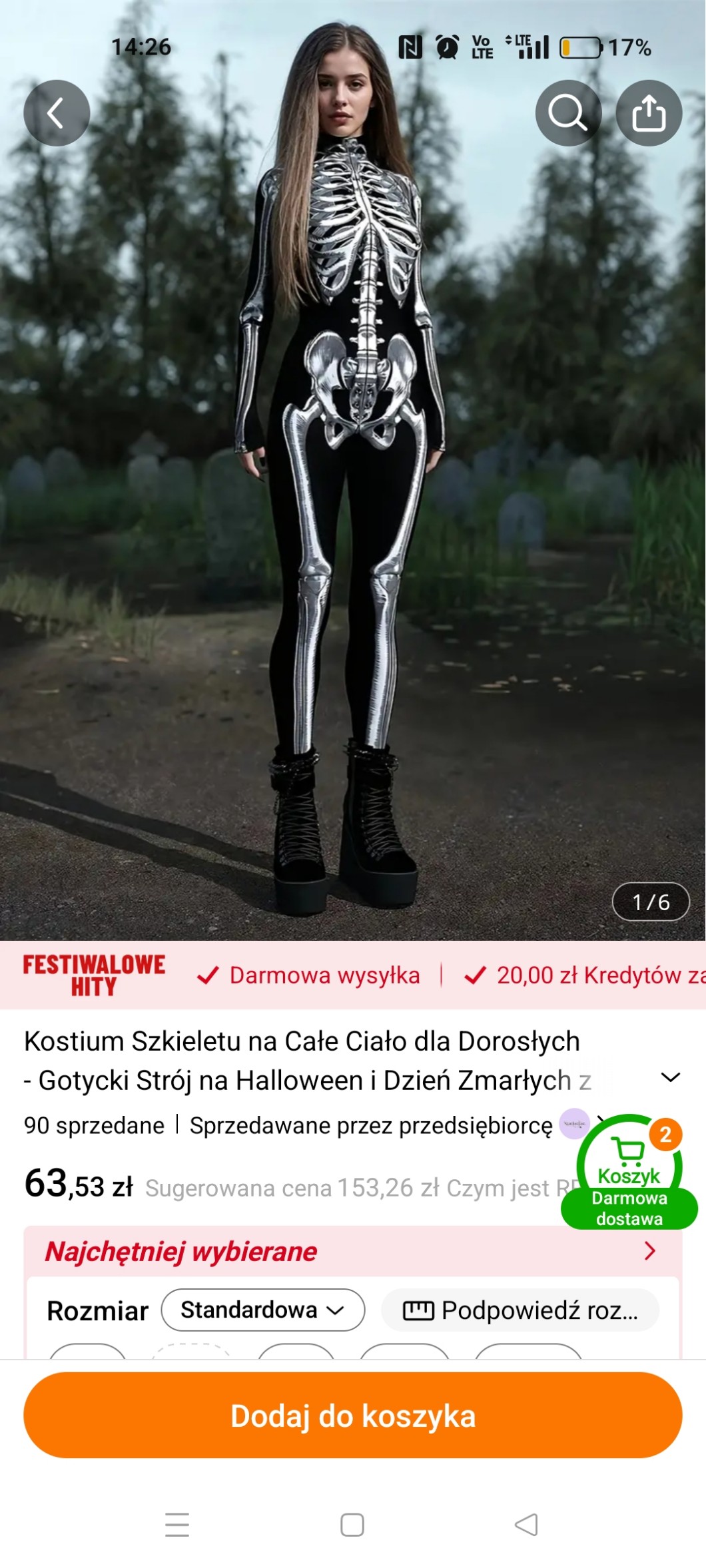Open the size hint 'Podpowiedź roz...'
This screenshot has width=706, height=1568.
click(520, 1310)
